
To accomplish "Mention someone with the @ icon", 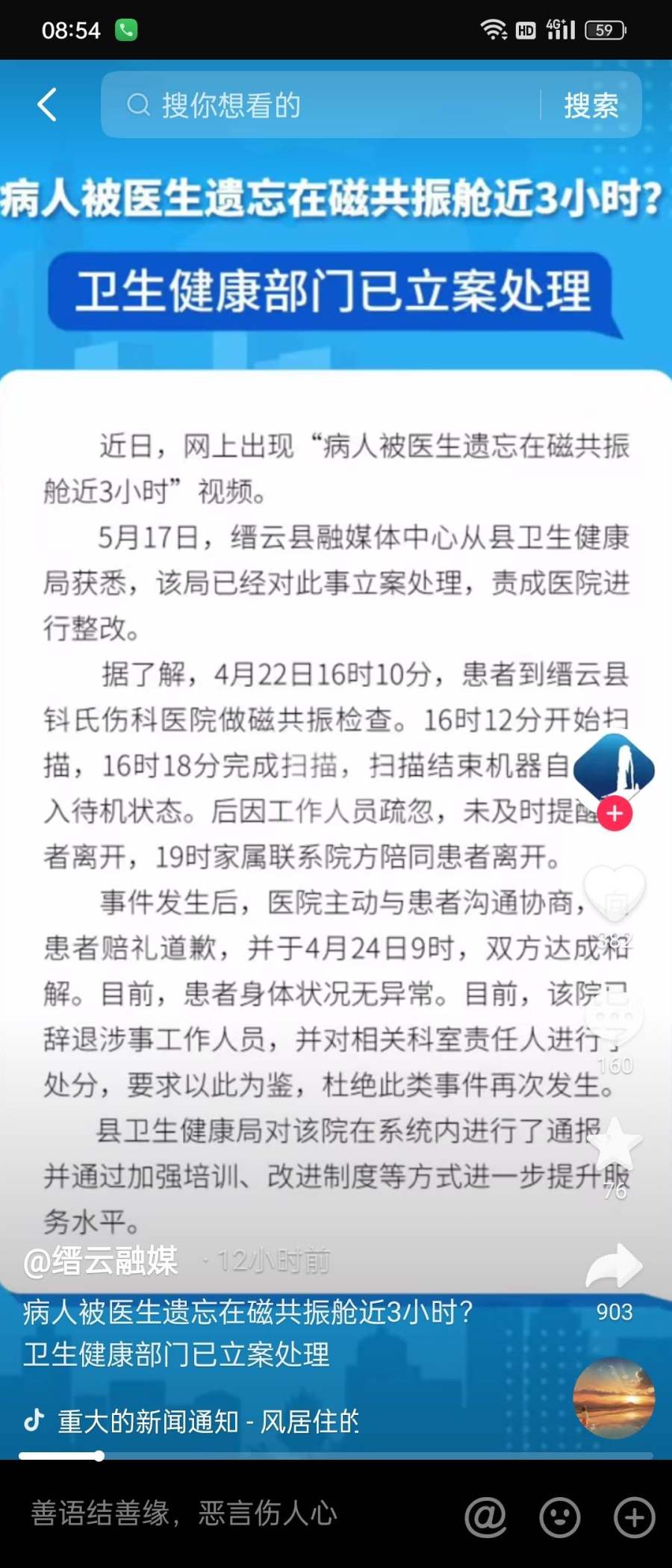I will (x=486, y=1516).
